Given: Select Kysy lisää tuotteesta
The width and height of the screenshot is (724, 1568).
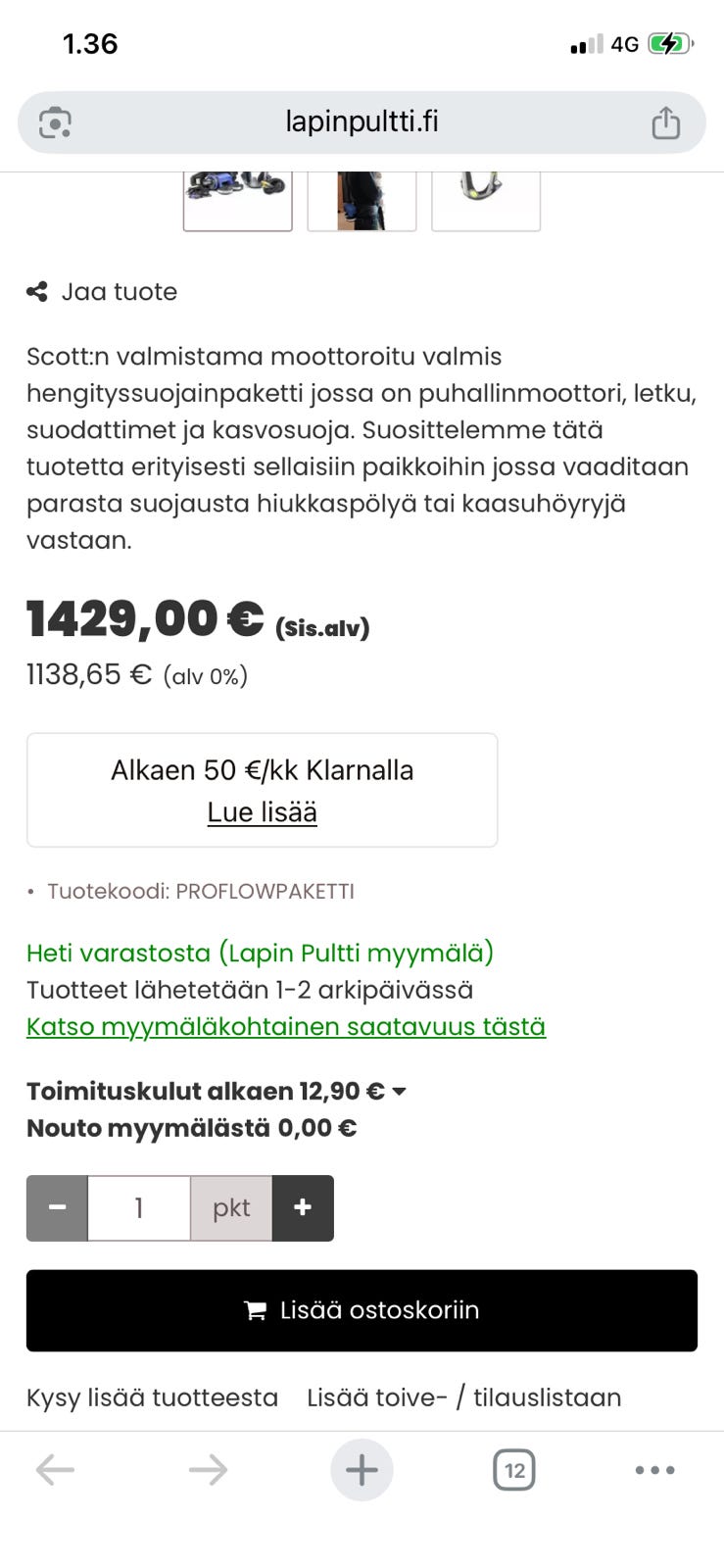Looking at the screenshot, I should 151,1397.
